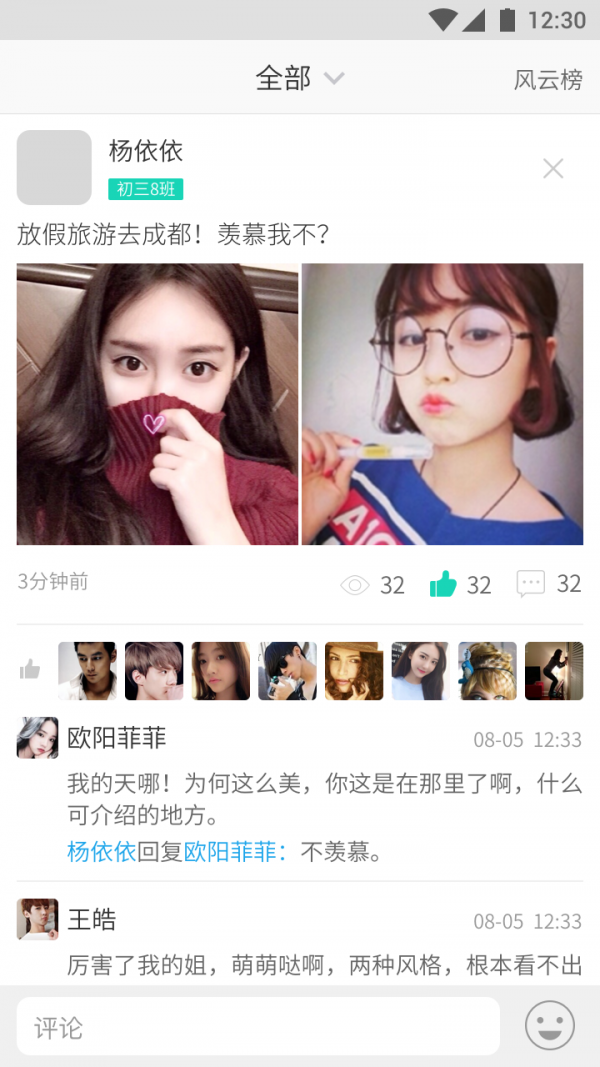The height and width of the screenshot is (1067, 600).
Task: Open 杨依依's profile avatar
Action: click(x=54, y=167)
